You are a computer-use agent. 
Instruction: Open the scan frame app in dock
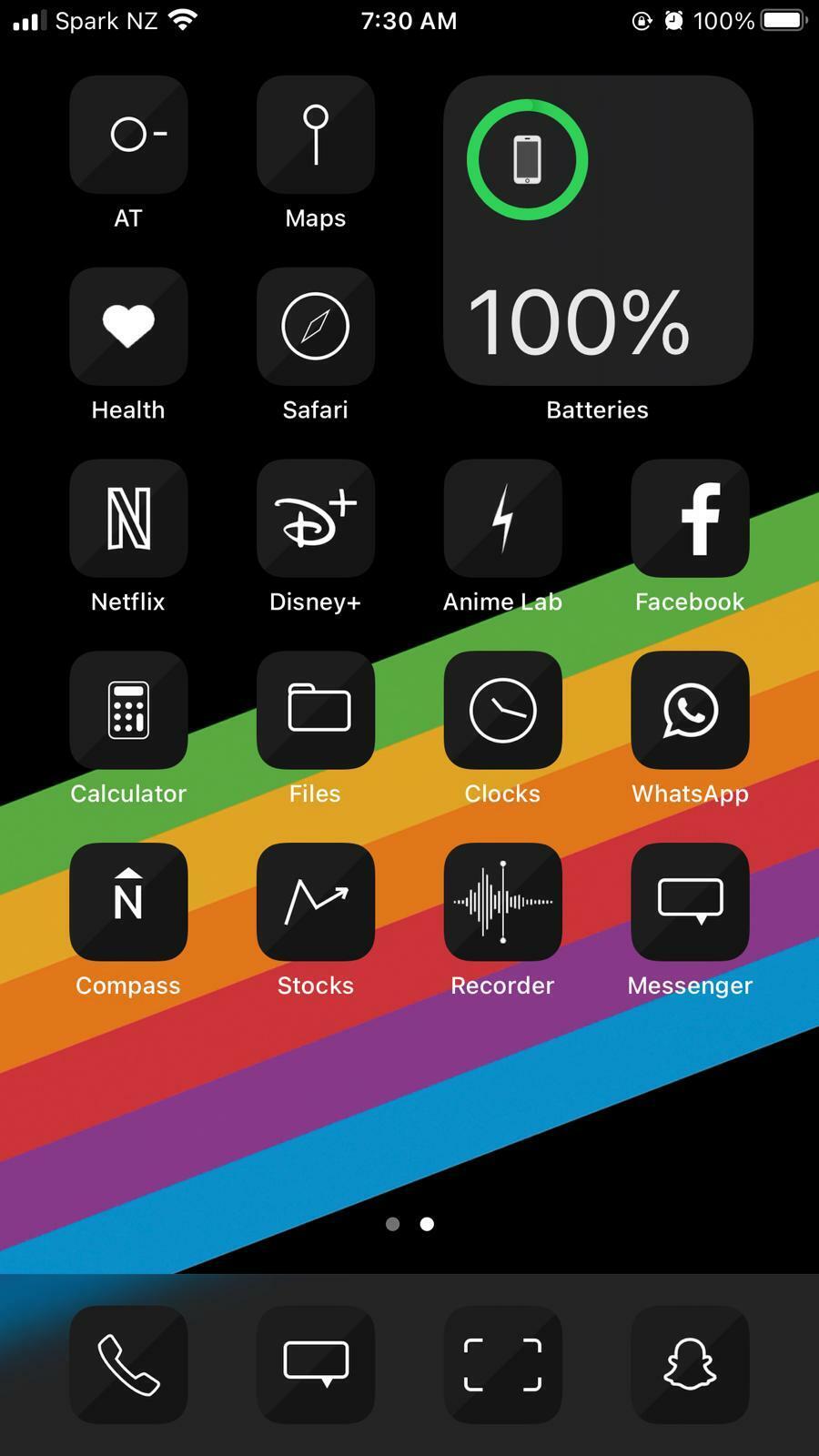point(502,1364)
